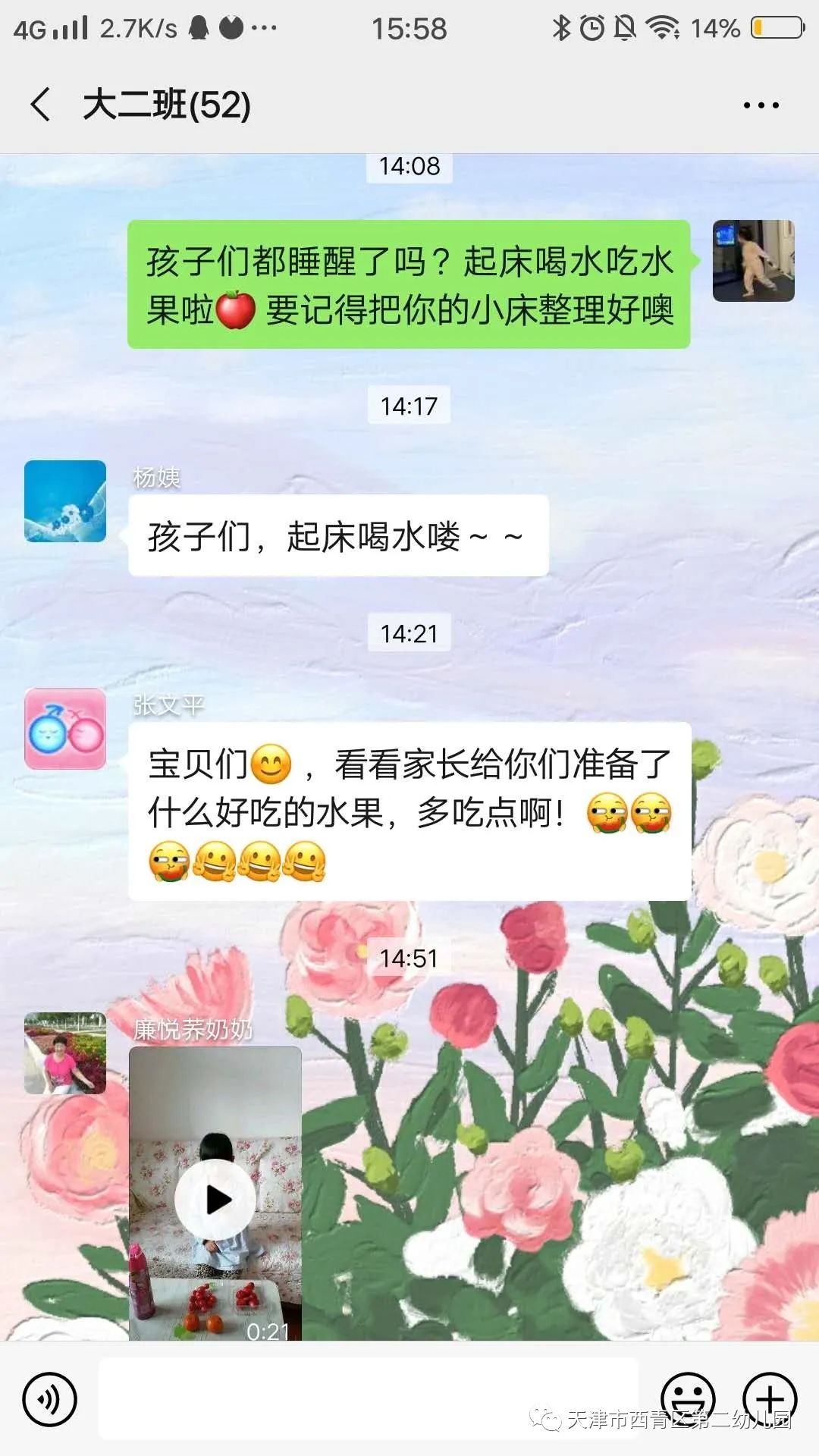Viewport: 819px width, 1456px height.
Task: Go back from the 大二班 chat
Action: pos(41,105)
